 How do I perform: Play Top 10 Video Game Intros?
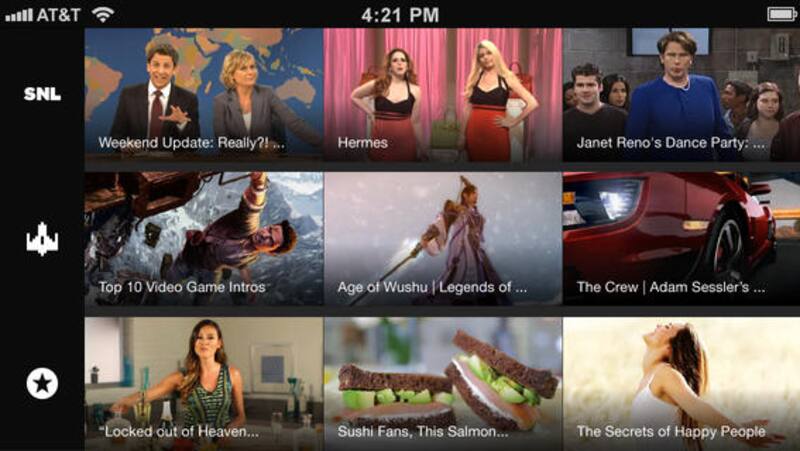204,239
